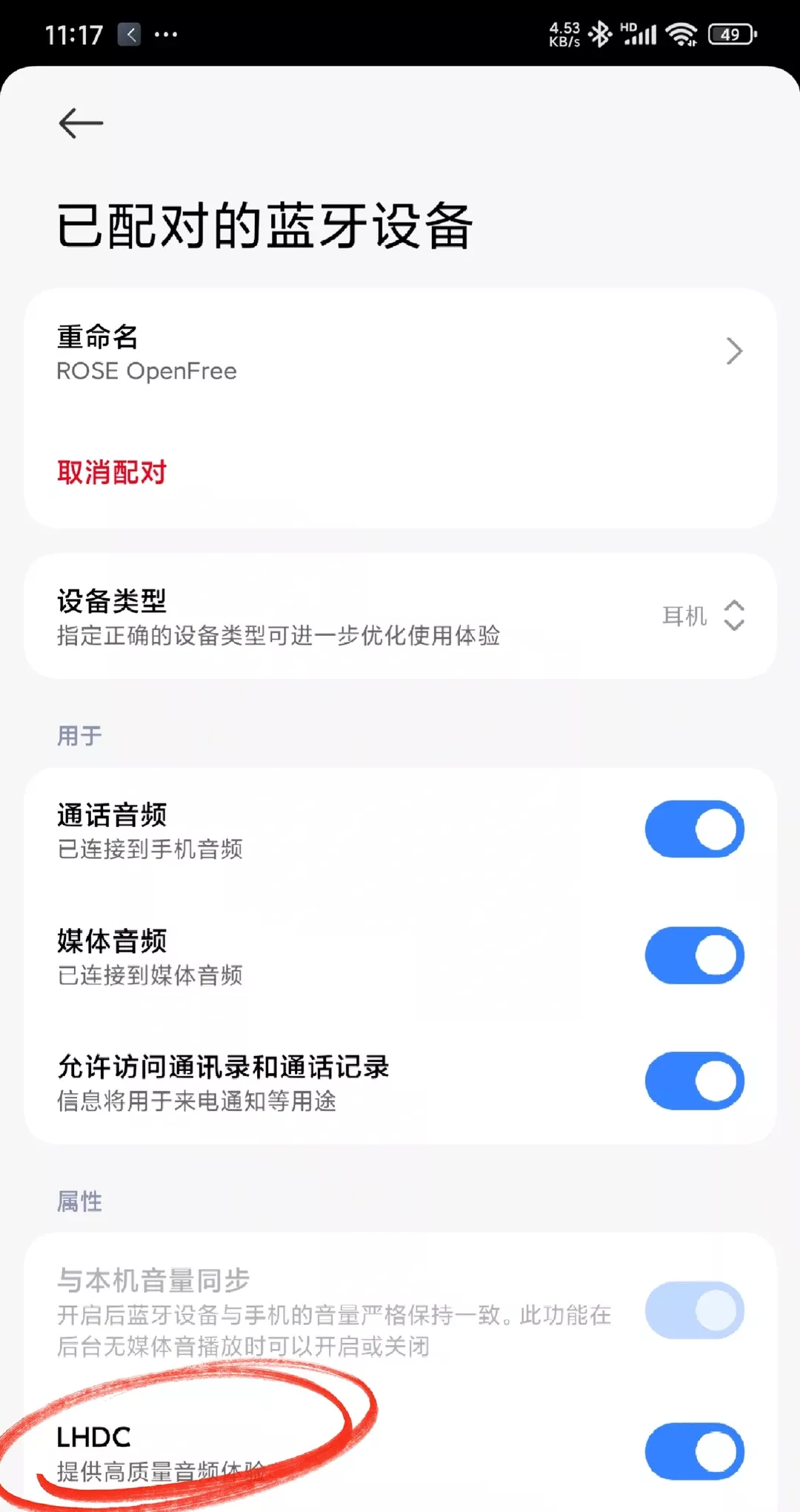The height and width of the screenshot is (1512, 800).
Task: Tap ROSE OpenFree to rename the device
Action: tap(147, 371)
